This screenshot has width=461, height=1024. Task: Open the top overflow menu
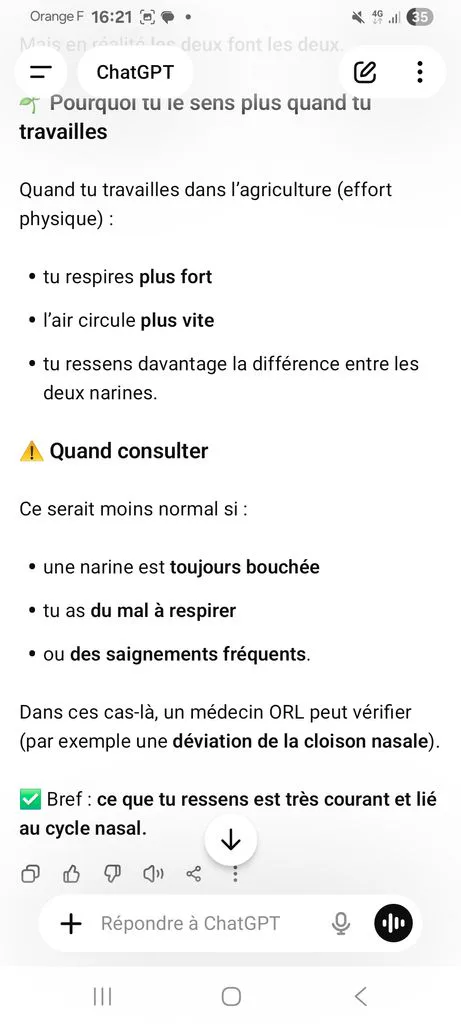(420, 72)
